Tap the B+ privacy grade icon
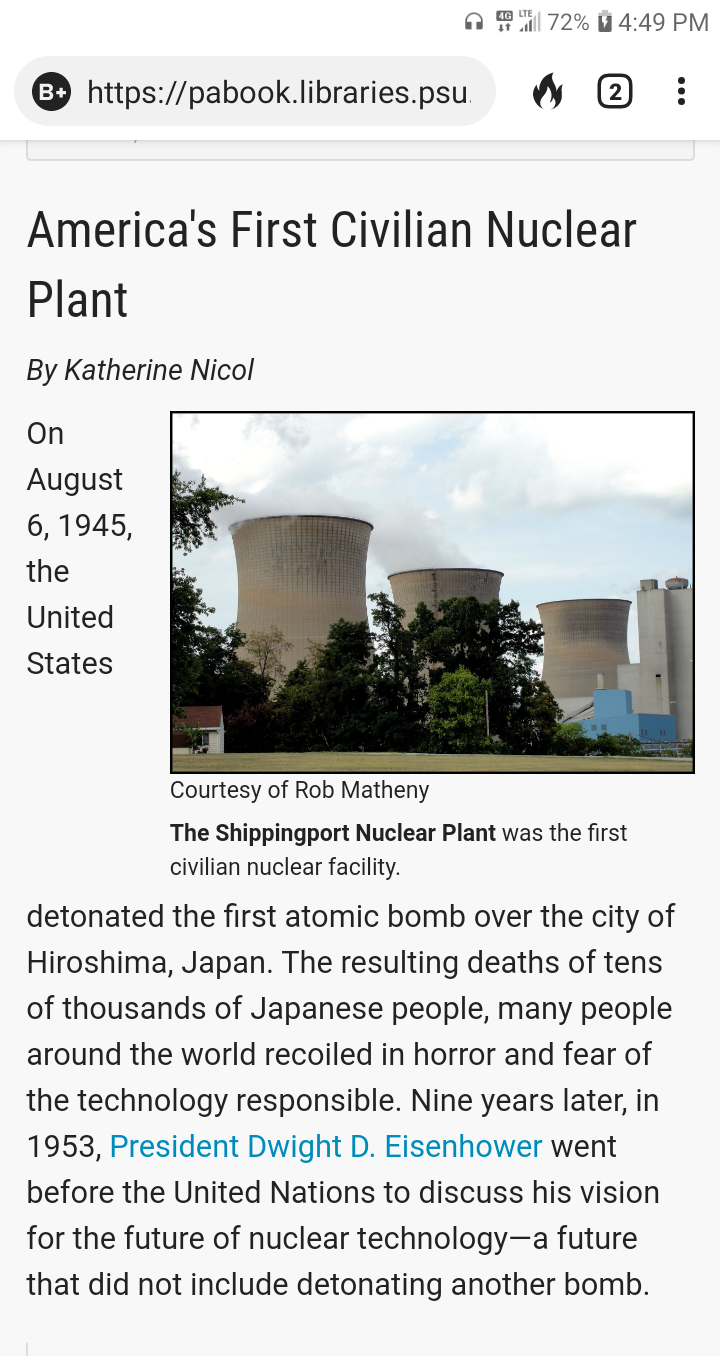The width and height of the screenshot is (720, 1356). pyautogui.click(x=52, y=92)
